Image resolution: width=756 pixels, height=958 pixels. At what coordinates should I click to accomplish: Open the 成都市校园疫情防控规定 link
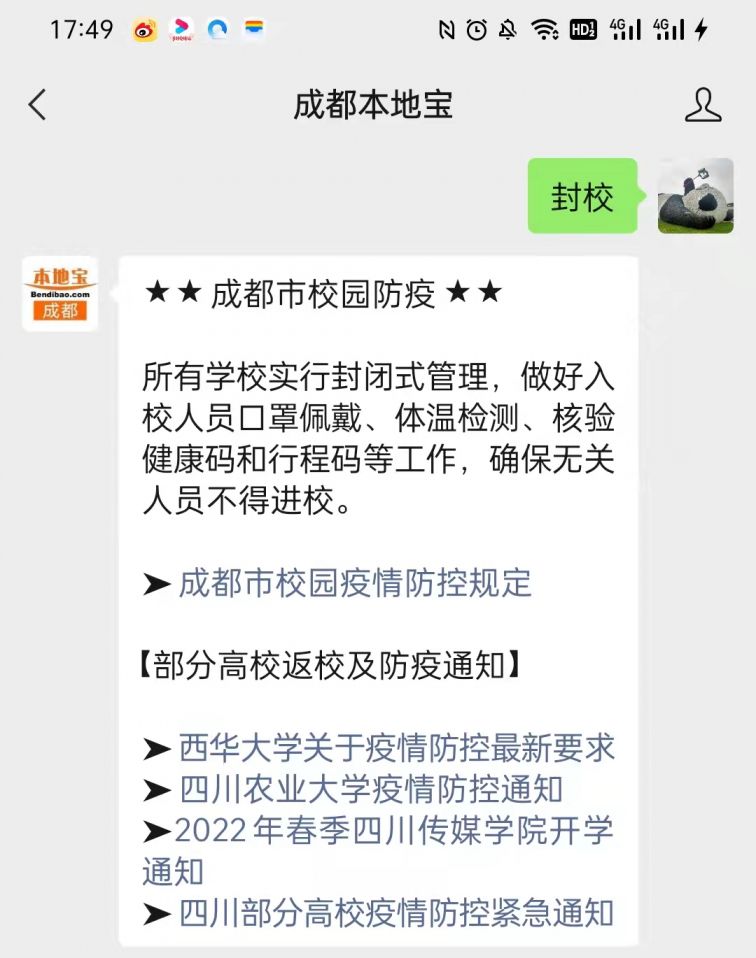[355, 584]
